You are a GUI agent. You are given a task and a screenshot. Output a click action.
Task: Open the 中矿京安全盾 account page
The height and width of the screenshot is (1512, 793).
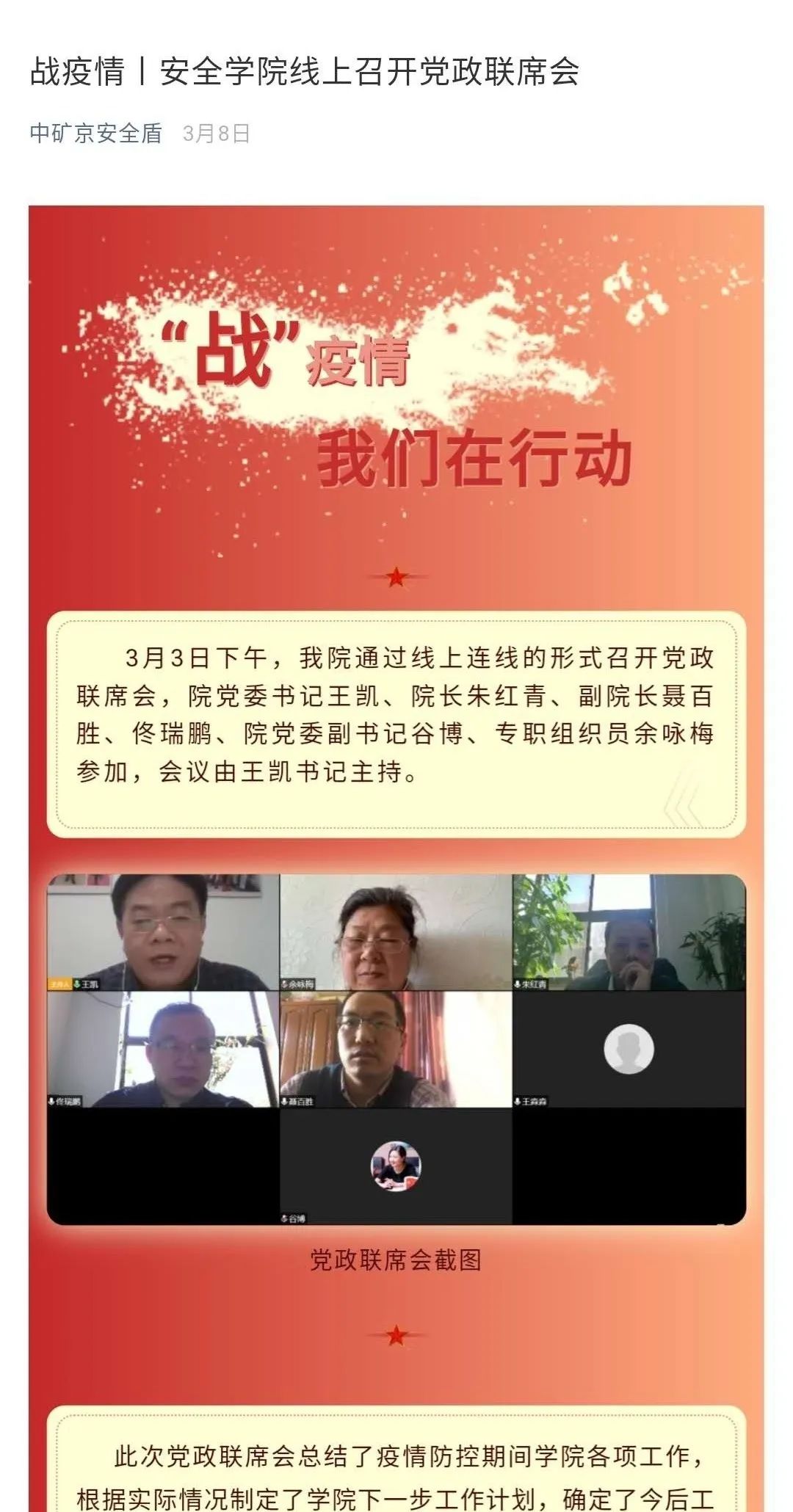pyautogui.click(x=95, y=133)
